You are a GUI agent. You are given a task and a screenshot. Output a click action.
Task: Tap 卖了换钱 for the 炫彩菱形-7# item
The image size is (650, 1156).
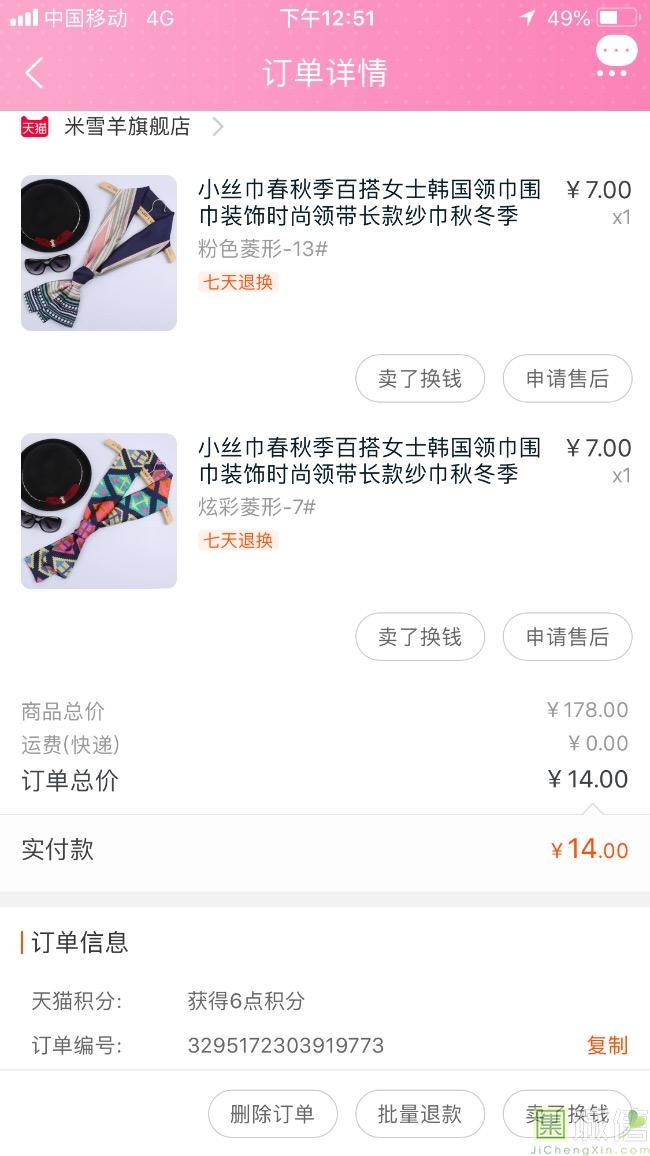coord(420,637)
